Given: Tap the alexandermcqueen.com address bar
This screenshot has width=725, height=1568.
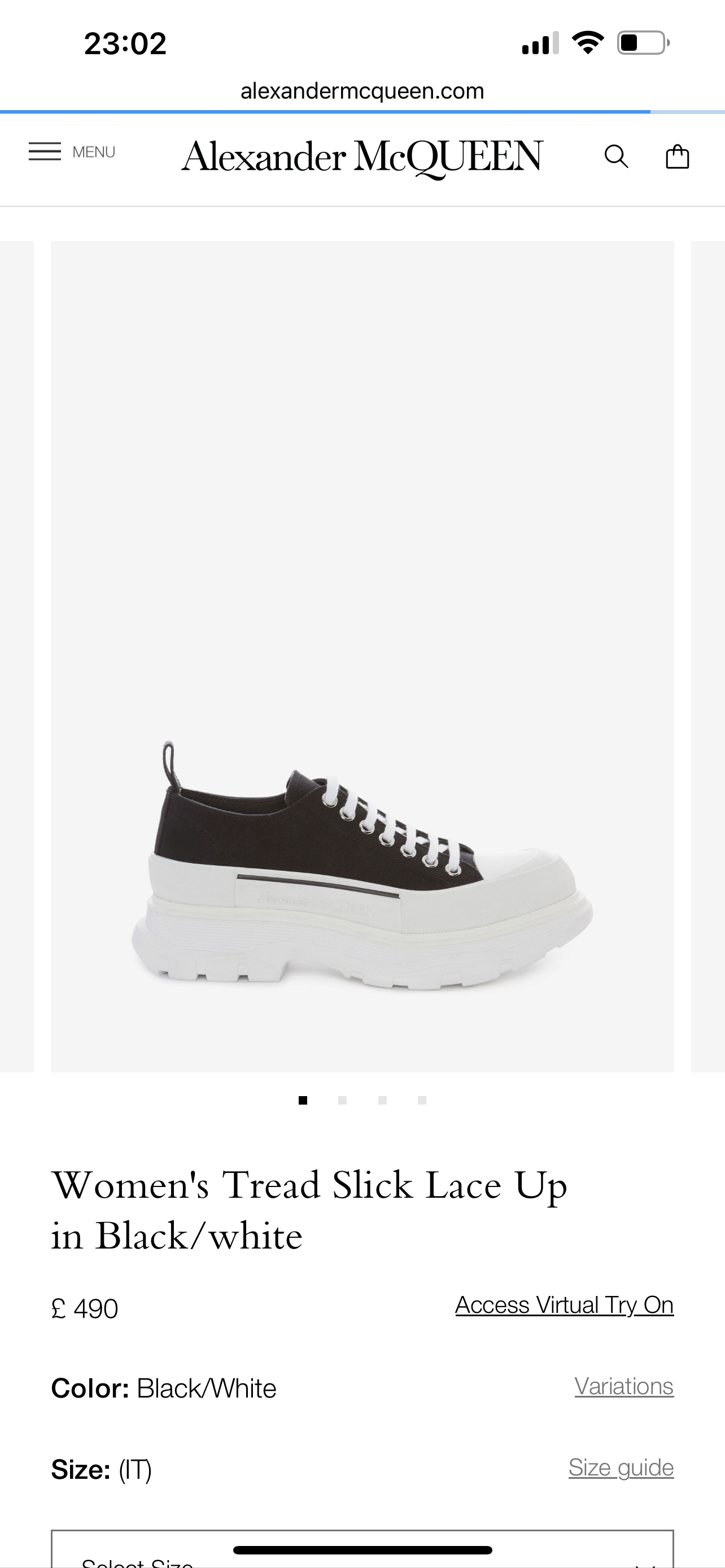Looking at the screenshot, I should click(361, 91).
